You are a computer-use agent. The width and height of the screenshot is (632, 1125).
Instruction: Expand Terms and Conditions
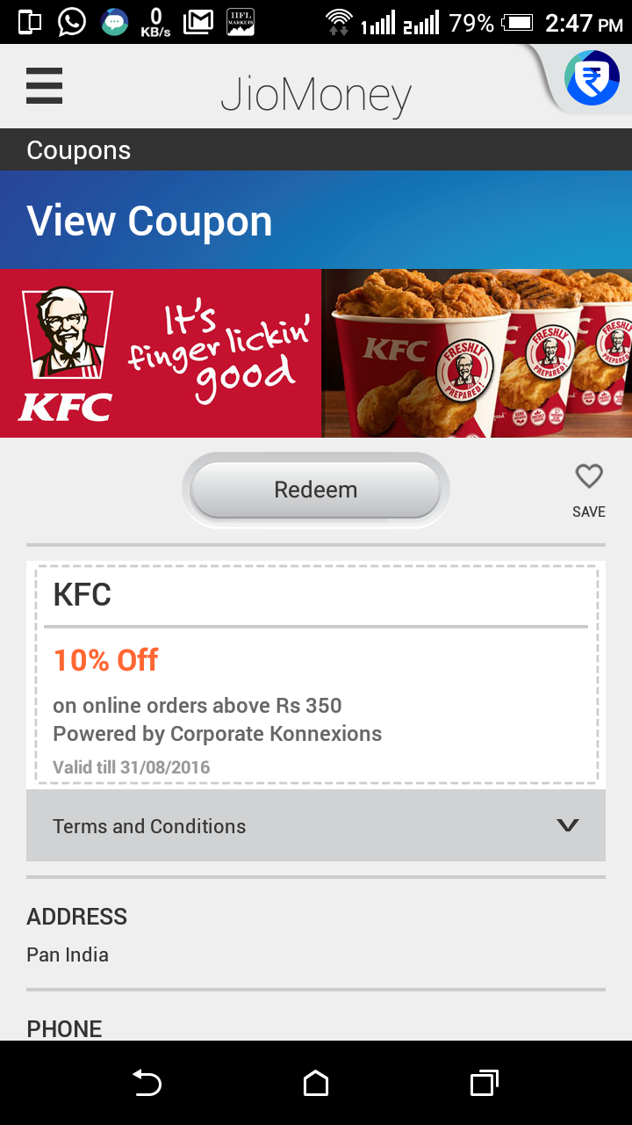[315, 826]
